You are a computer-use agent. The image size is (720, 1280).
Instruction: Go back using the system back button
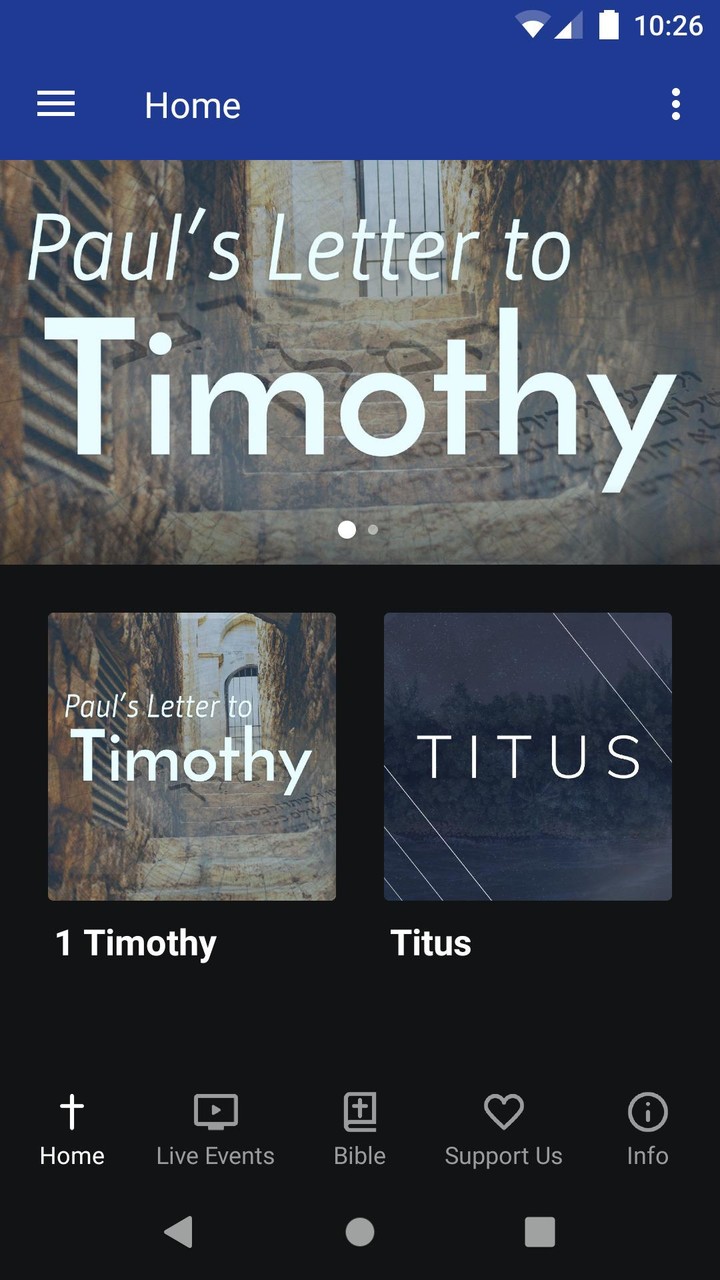pos(179,1232)
